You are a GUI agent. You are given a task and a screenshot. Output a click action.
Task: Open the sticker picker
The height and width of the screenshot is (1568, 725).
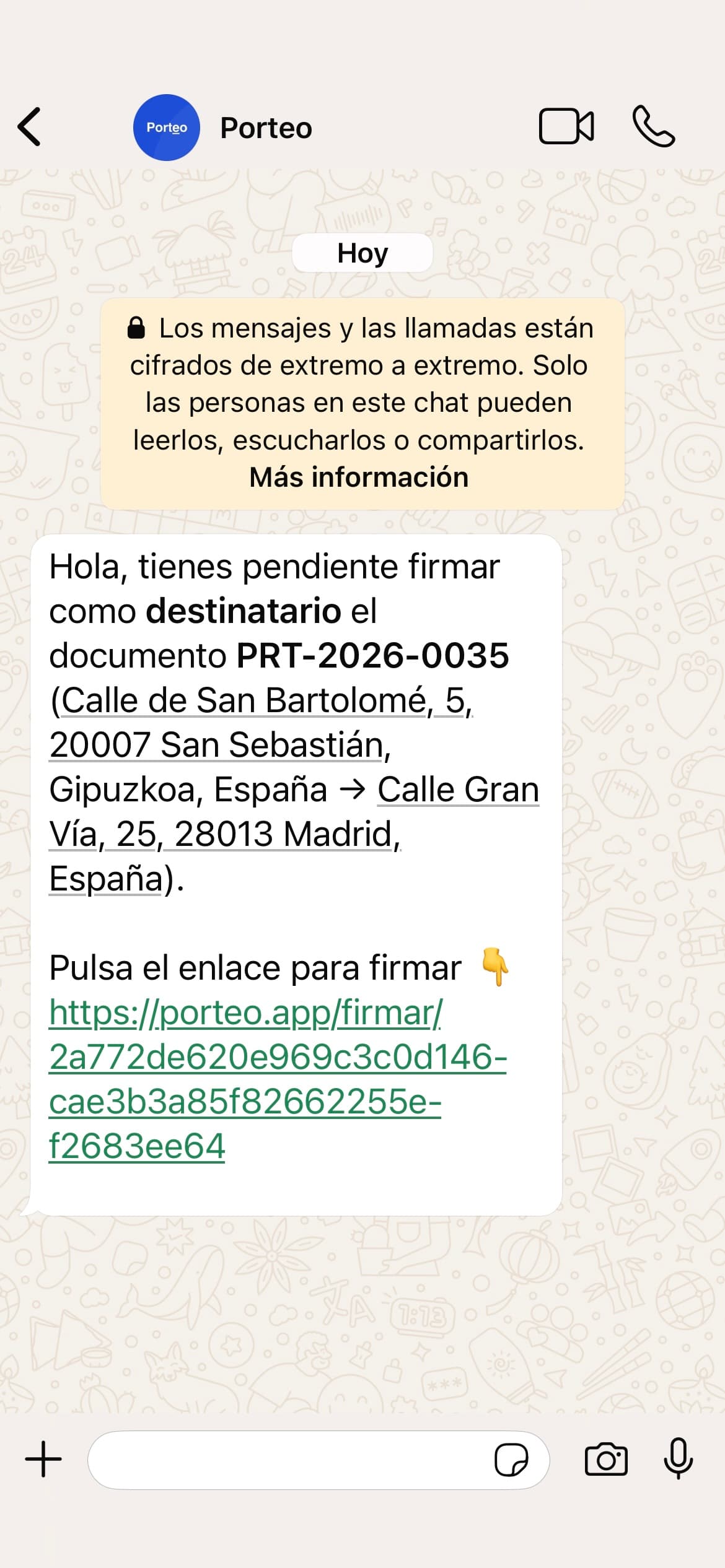tap(511, 1460)
